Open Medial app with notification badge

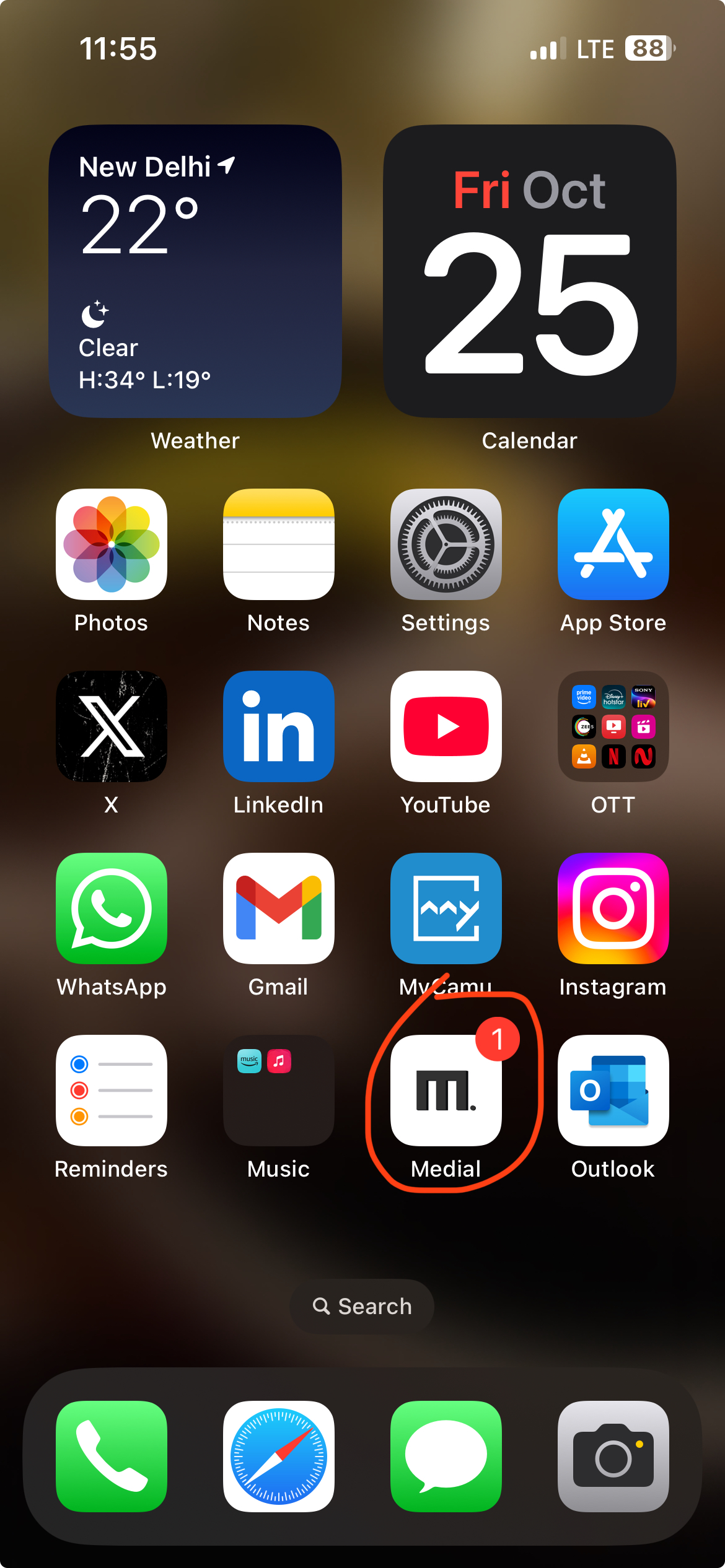point(446,1091)
